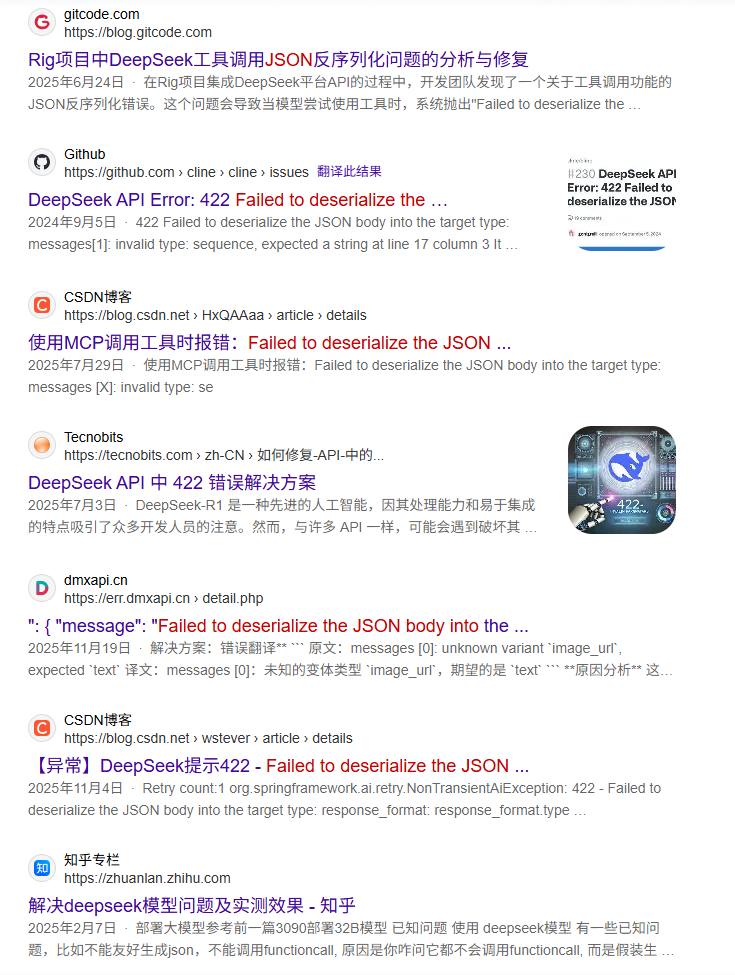Tap the 翻译此结果 link
The image size is (735, 975).
349,172
